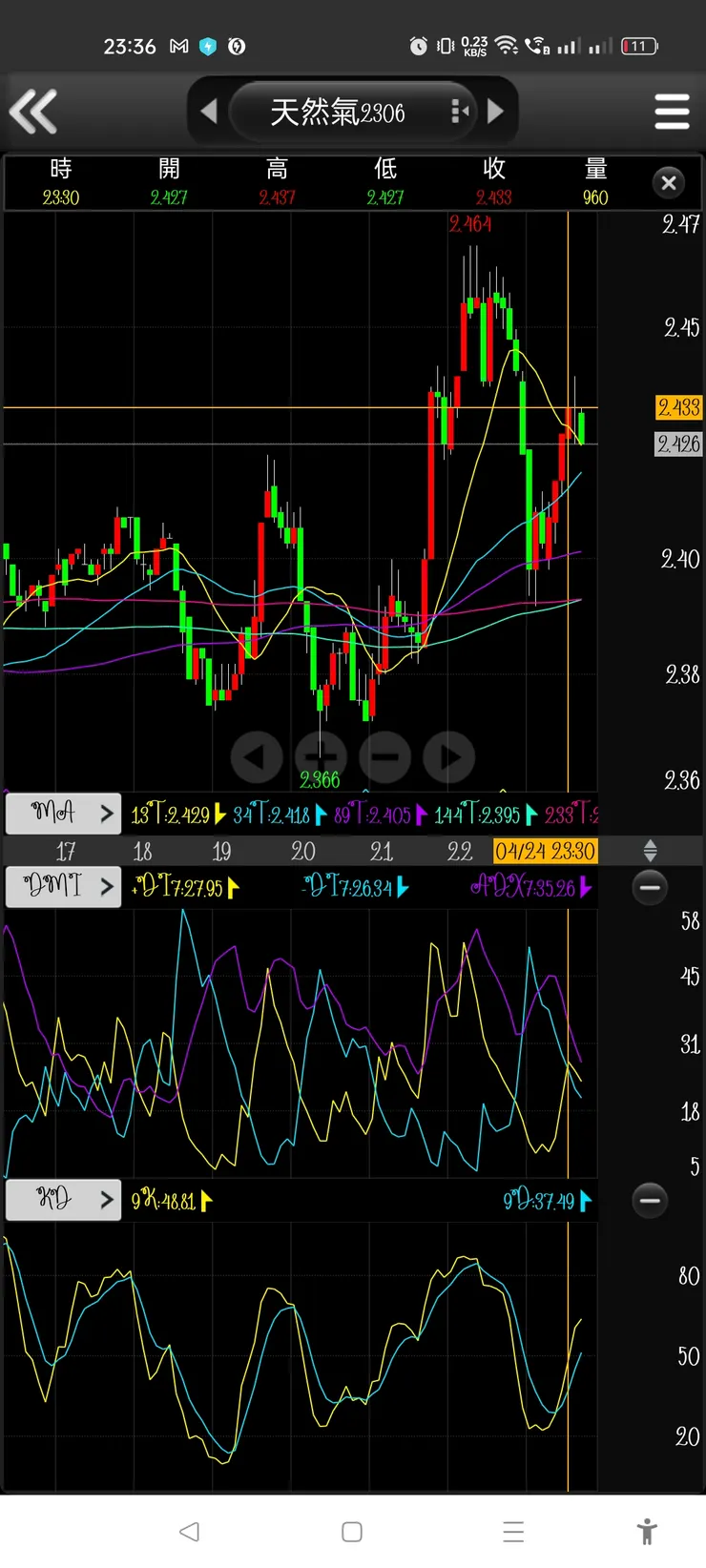Switch to the previous contract

(x=209, y=112)
